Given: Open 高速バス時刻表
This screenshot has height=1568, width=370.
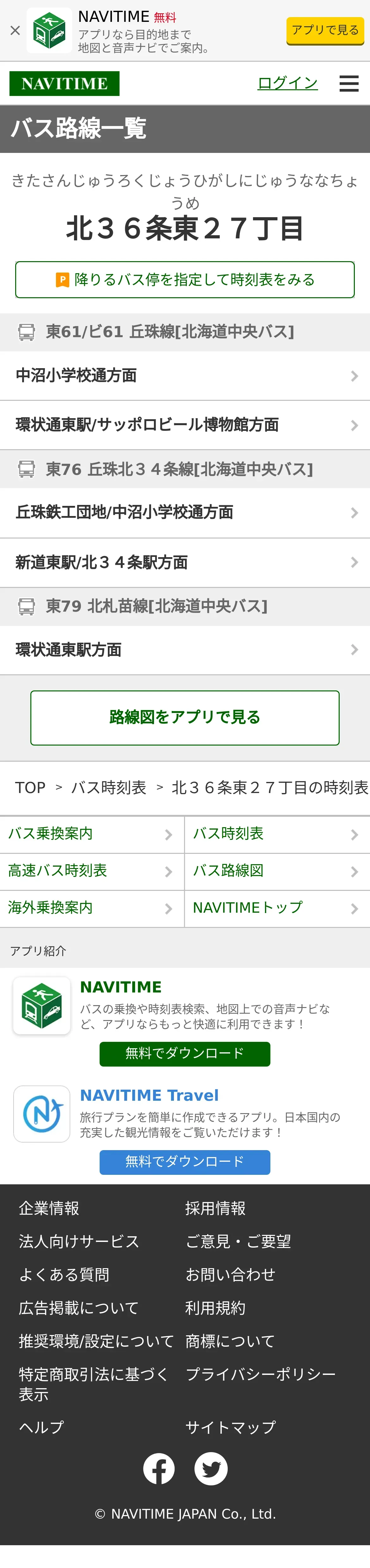Looking at the screenshot, I should click(92, 872).
